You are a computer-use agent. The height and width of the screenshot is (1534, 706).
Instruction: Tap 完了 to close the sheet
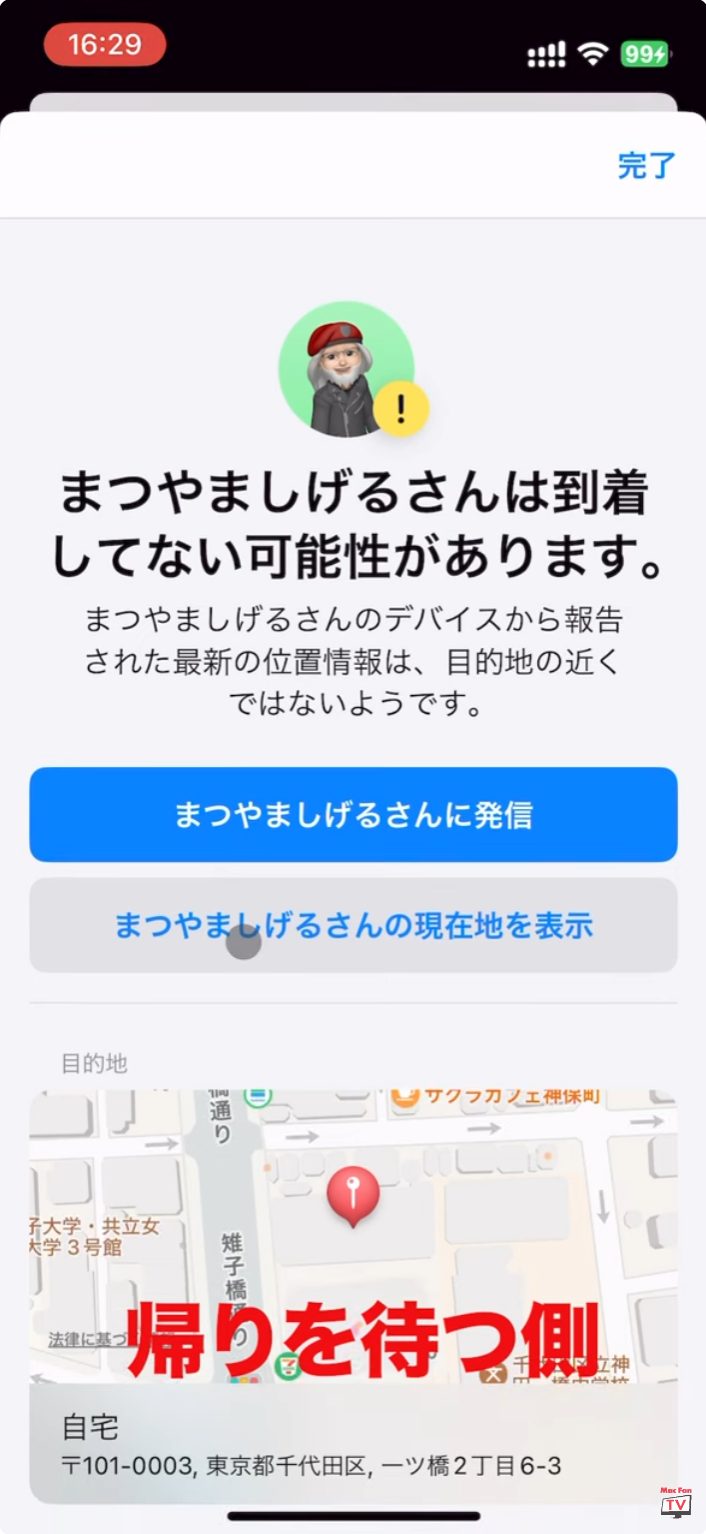tap(646, 165)
